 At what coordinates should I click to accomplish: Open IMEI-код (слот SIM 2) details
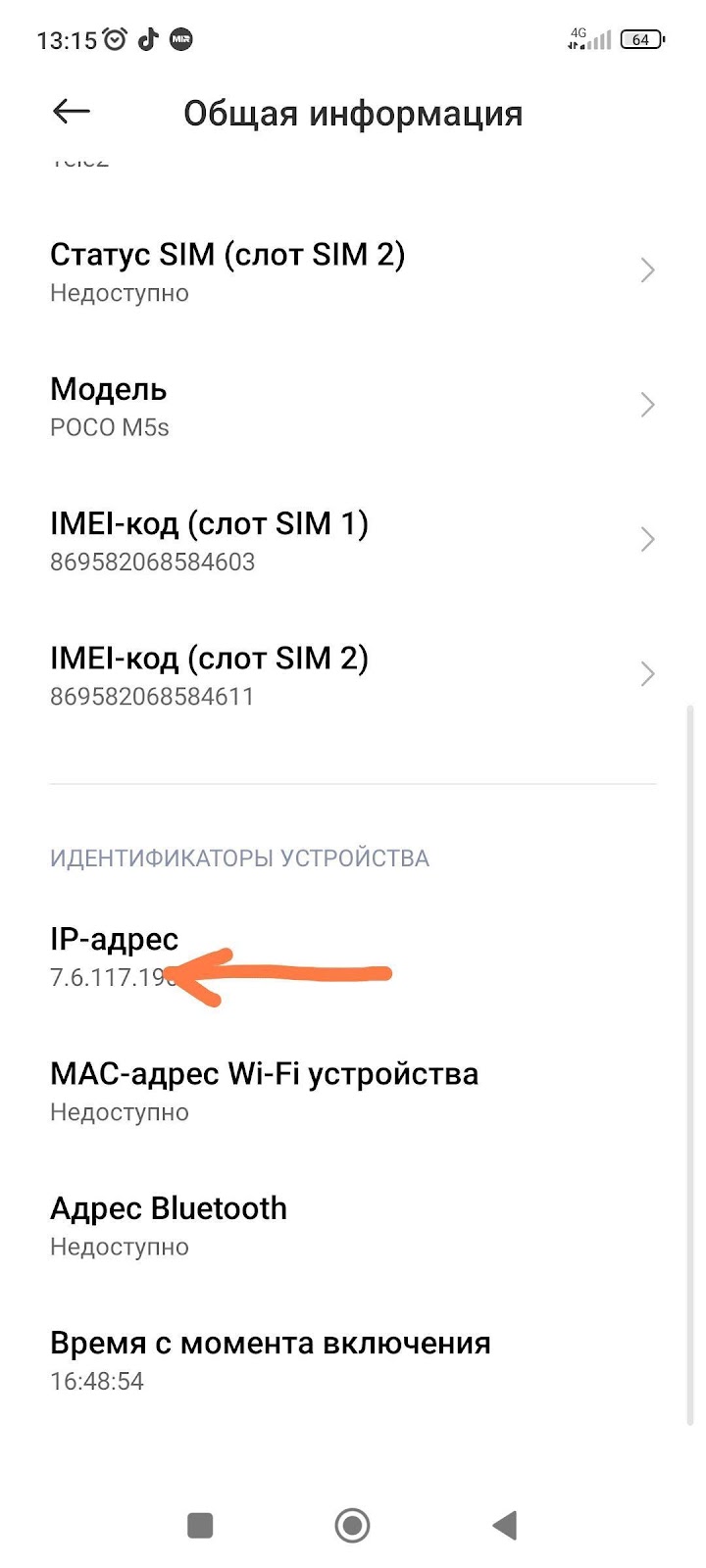(353, 674)
